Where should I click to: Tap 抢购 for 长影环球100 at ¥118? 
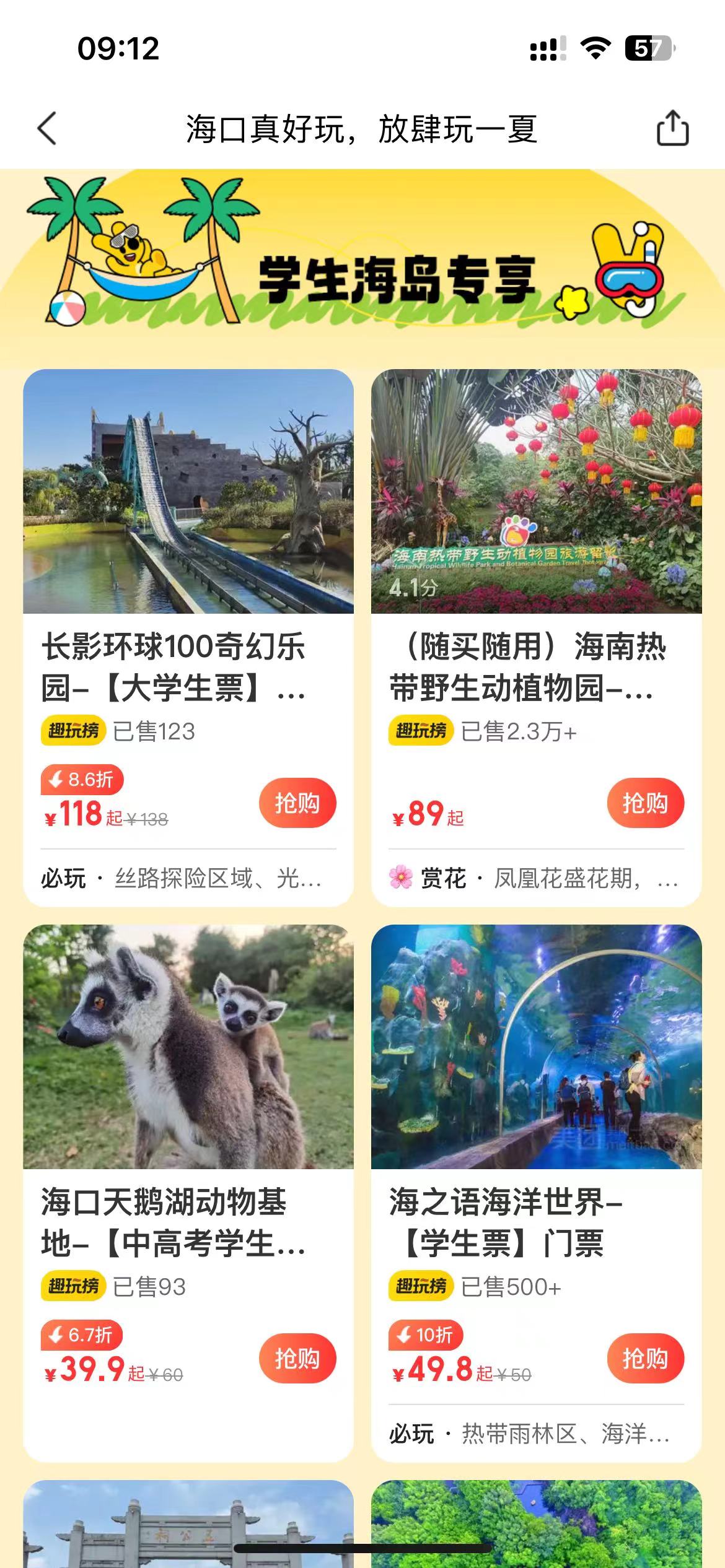[x=297, y=803]
